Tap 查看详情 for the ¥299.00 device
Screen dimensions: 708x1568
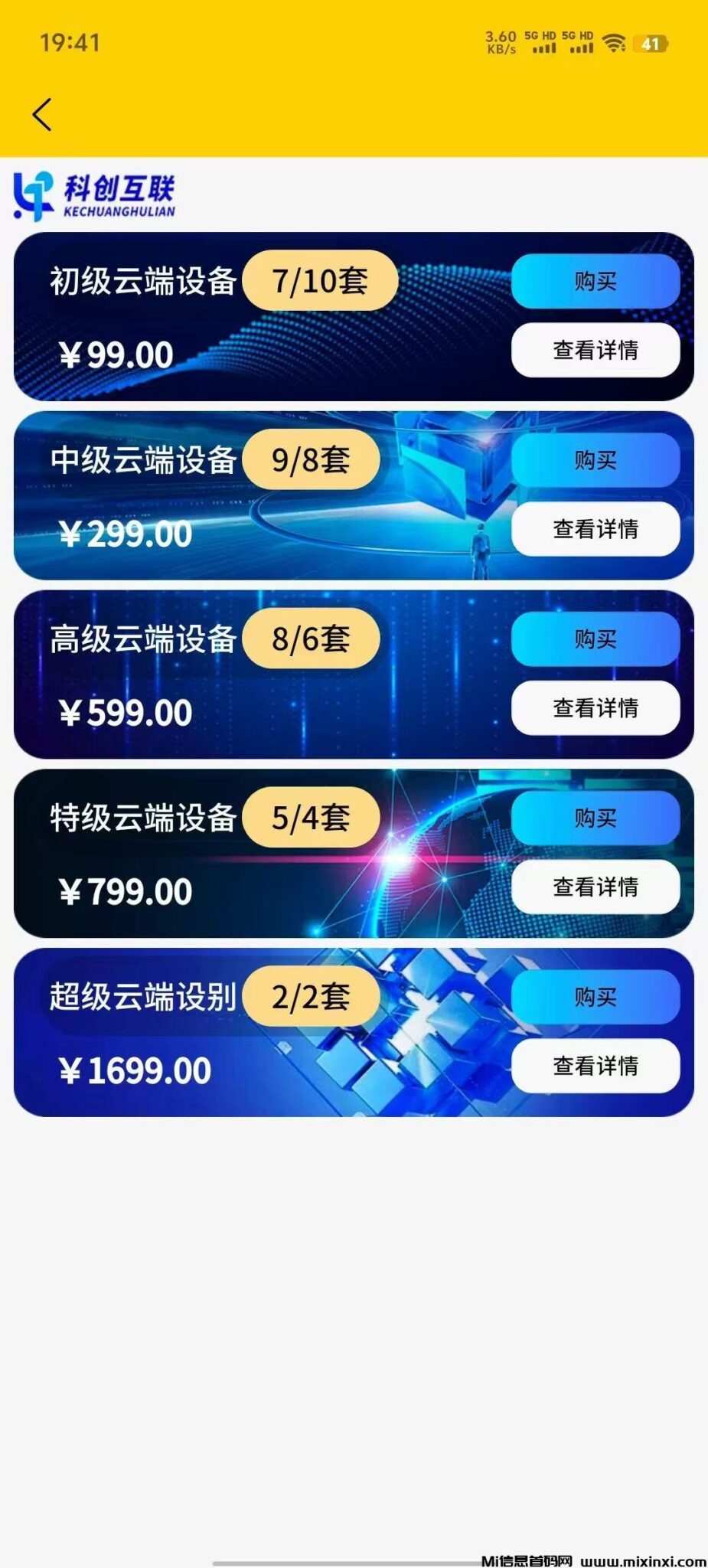(x=595, y=529)
